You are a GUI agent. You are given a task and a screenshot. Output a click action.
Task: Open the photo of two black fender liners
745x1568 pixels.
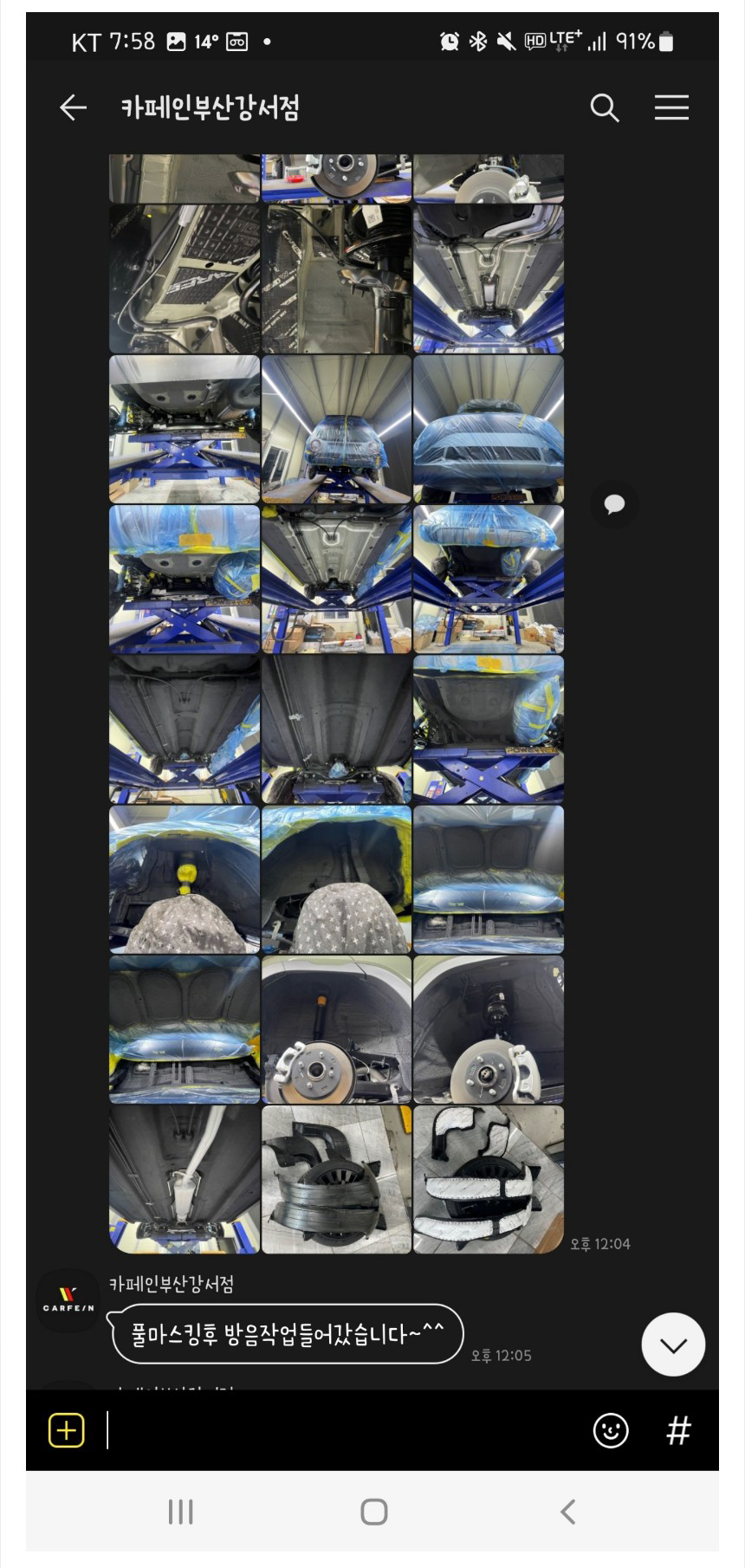tap(336, 1179)
